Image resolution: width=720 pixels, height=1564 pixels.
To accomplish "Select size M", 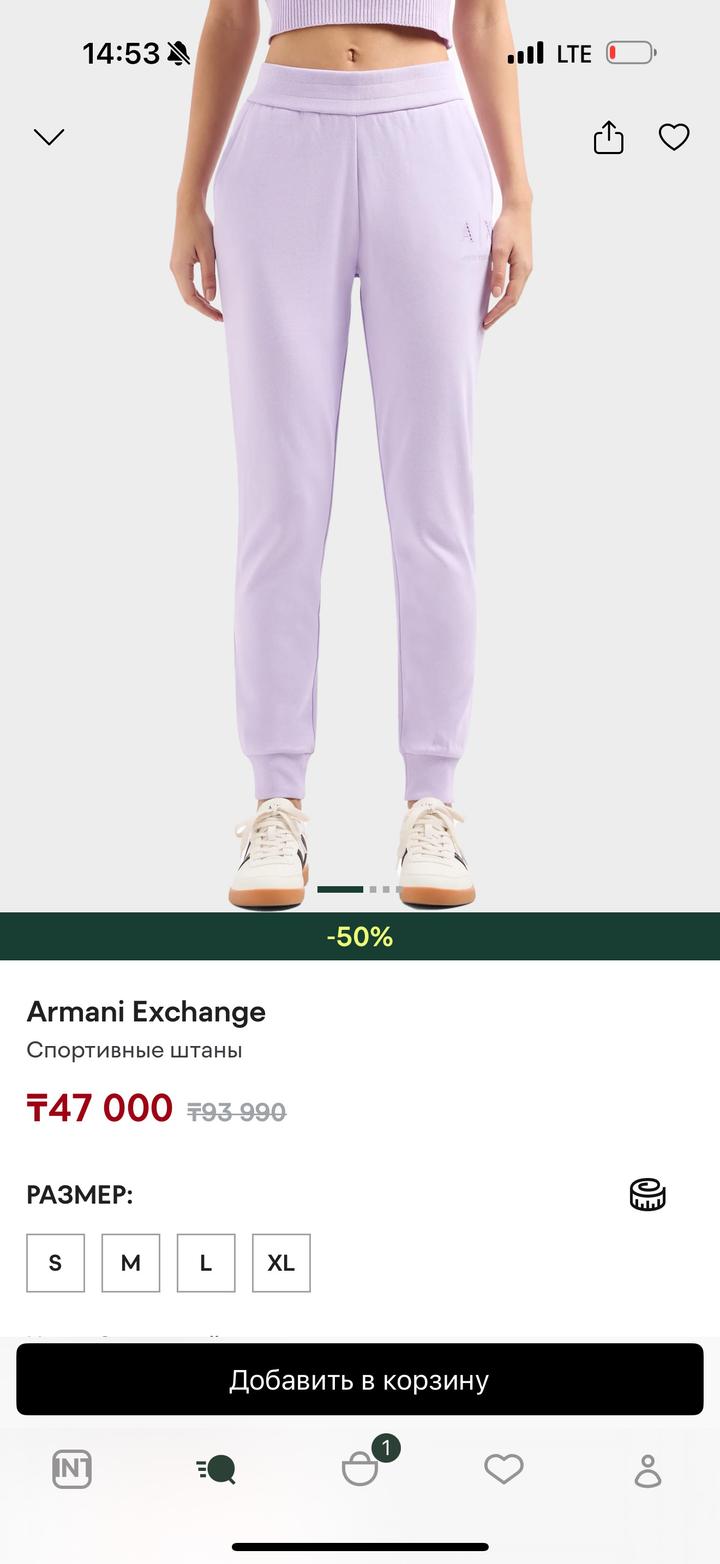I will (x=130, y=1263).
